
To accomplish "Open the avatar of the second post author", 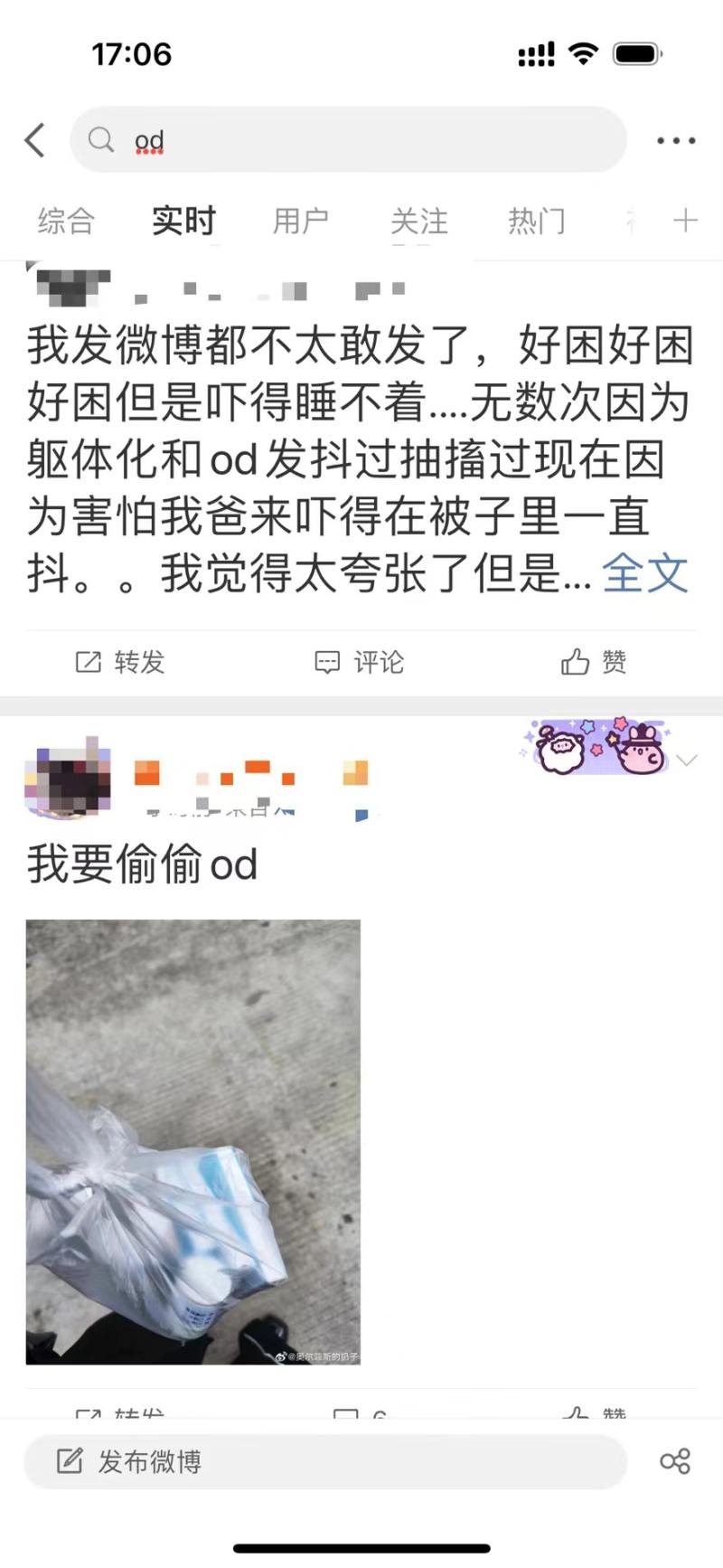I will click(x=68, y=777).
